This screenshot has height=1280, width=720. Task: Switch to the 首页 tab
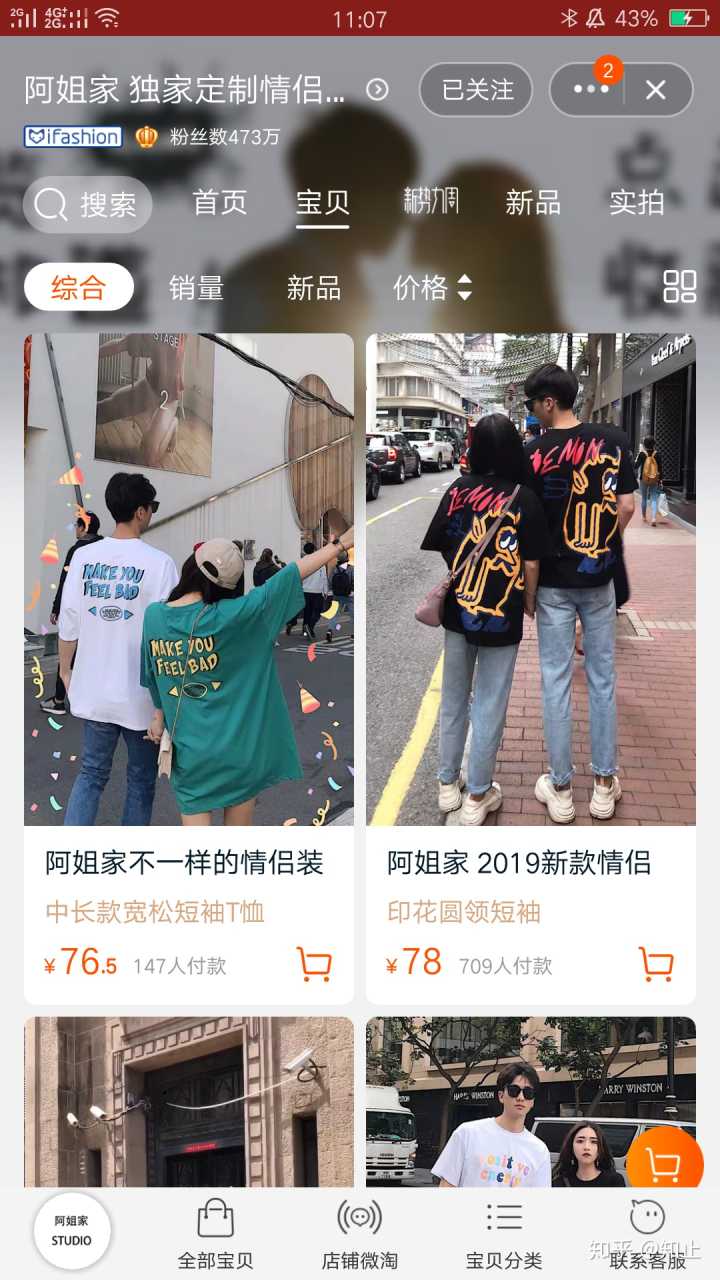click(x=220, y=202)
